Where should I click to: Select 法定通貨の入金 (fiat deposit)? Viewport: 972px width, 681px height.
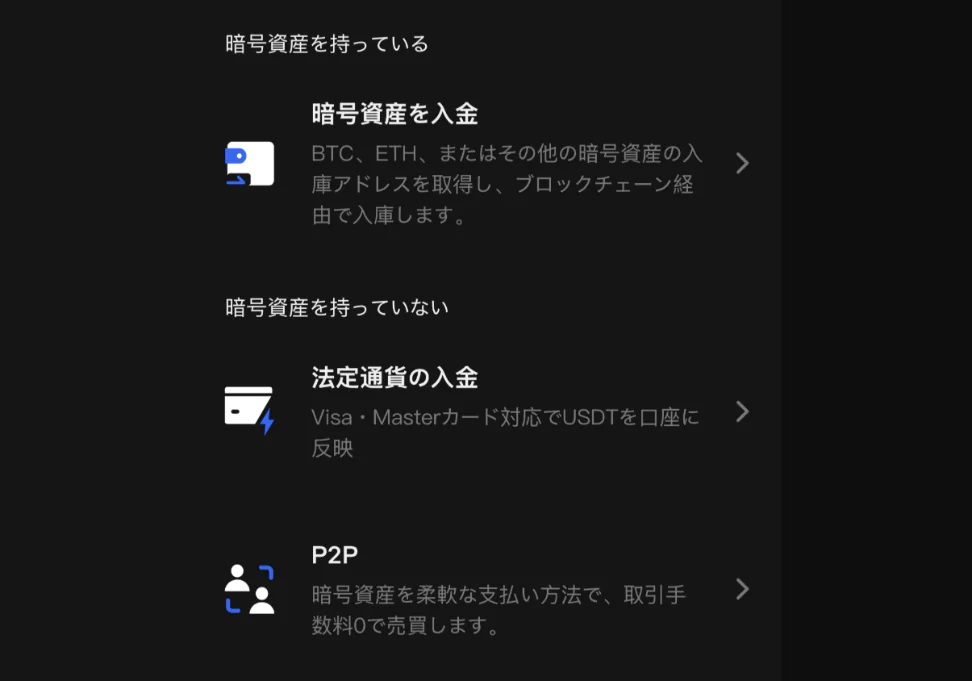tap(486, 411)
